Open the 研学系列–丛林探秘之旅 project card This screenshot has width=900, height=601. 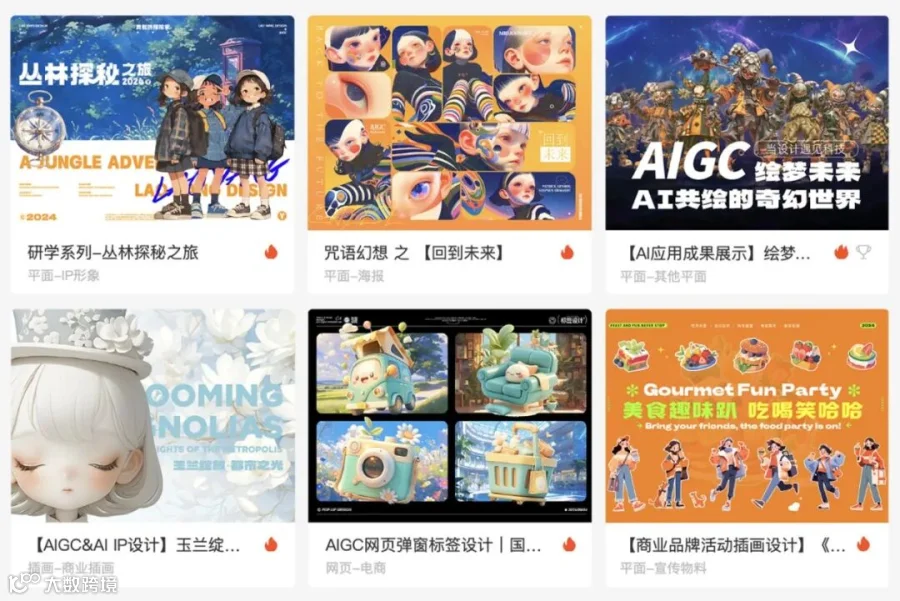152,154
